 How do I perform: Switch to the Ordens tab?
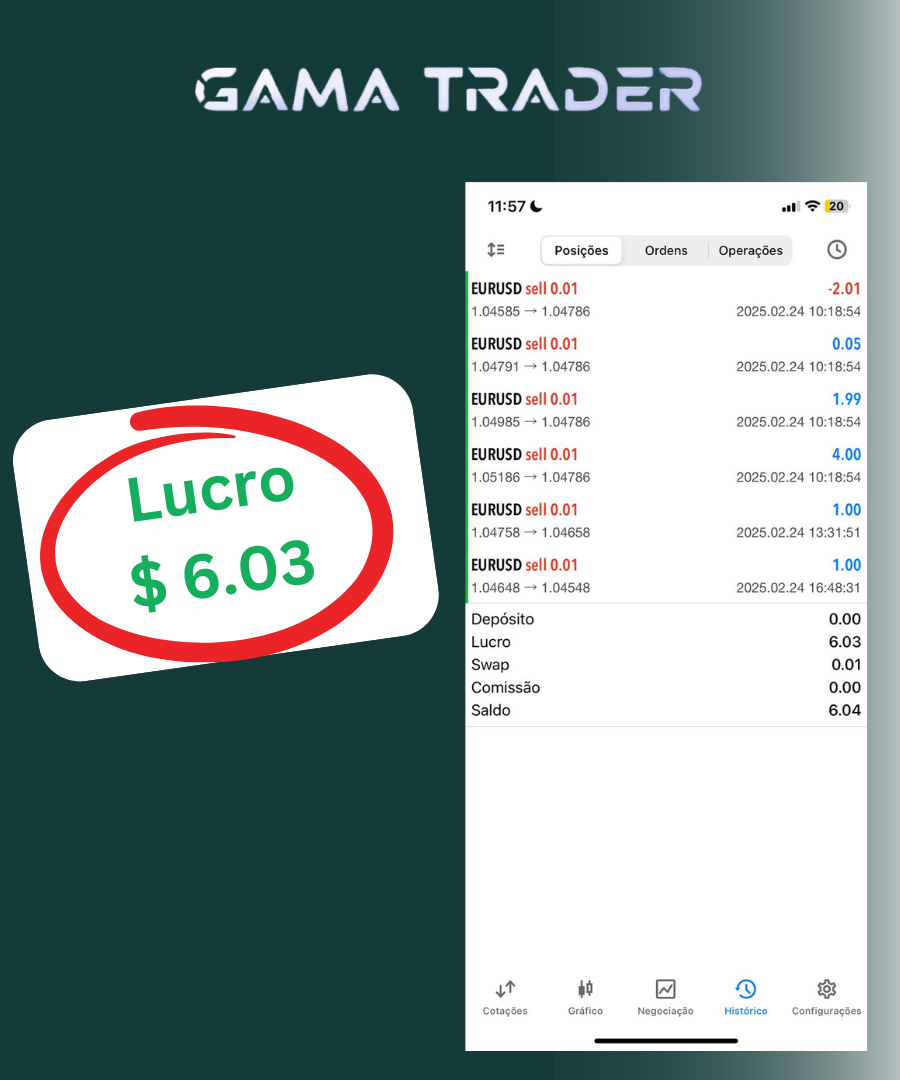tap(666, 250)
